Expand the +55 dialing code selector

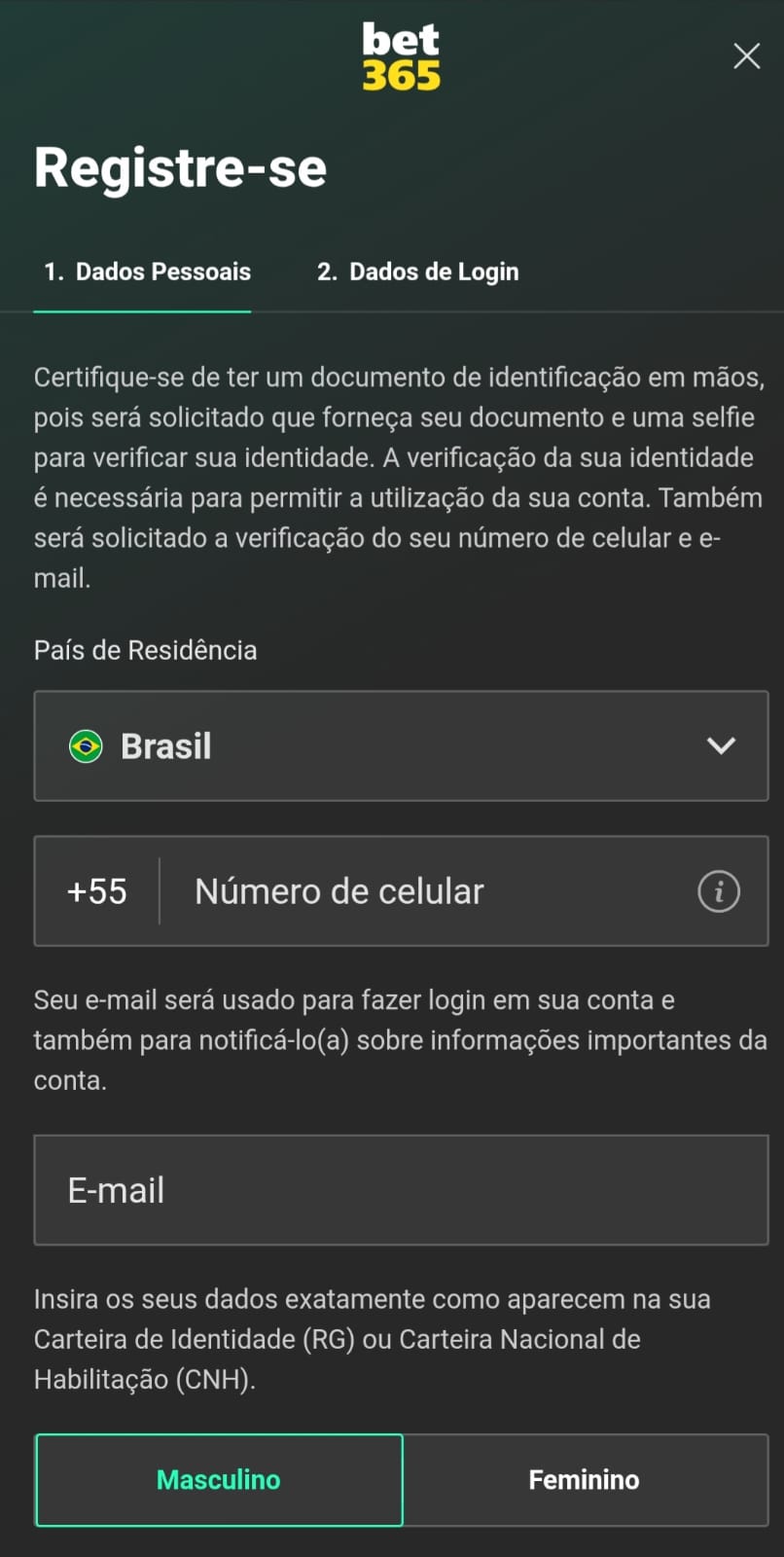95,890
